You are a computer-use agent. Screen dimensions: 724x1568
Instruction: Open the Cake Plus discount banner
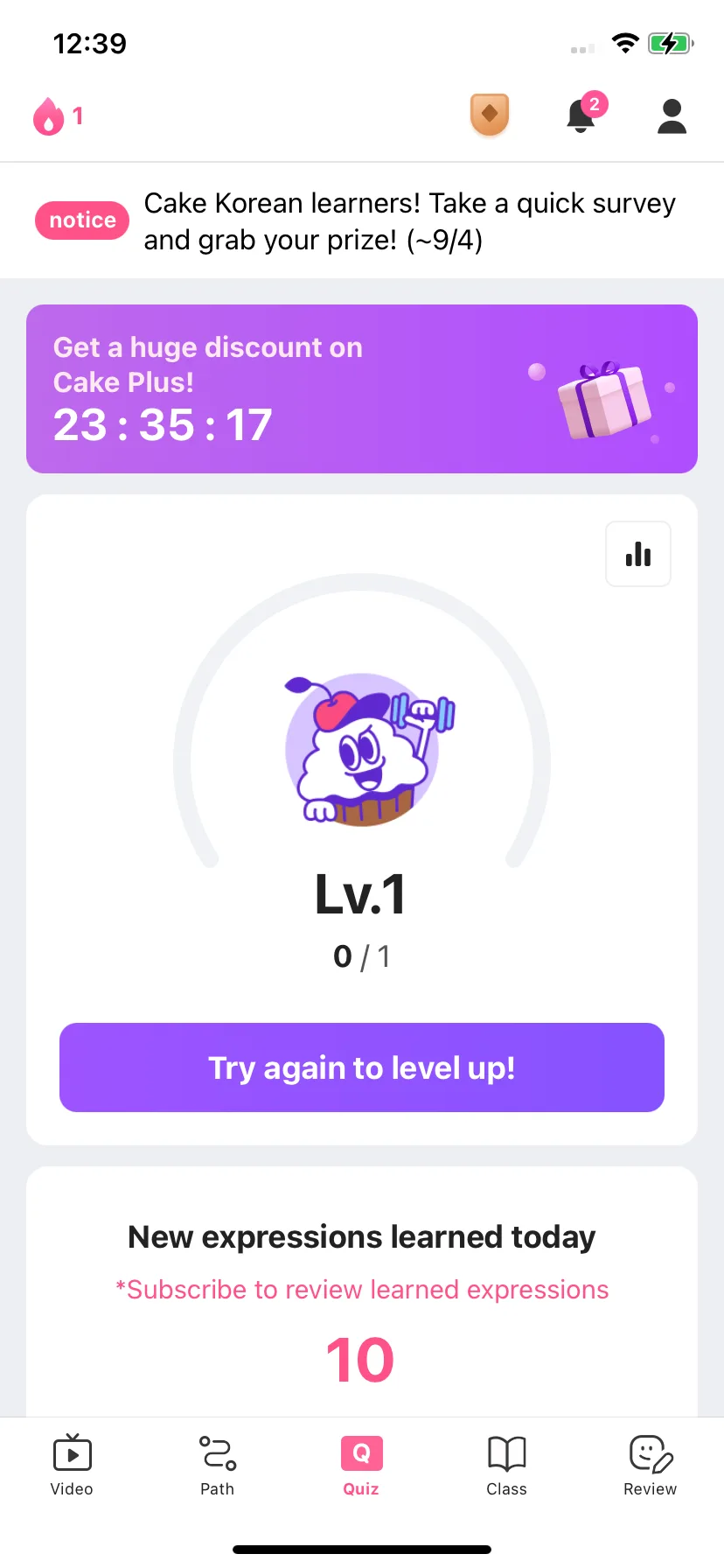pyautogui.click(x=362, y=388)
